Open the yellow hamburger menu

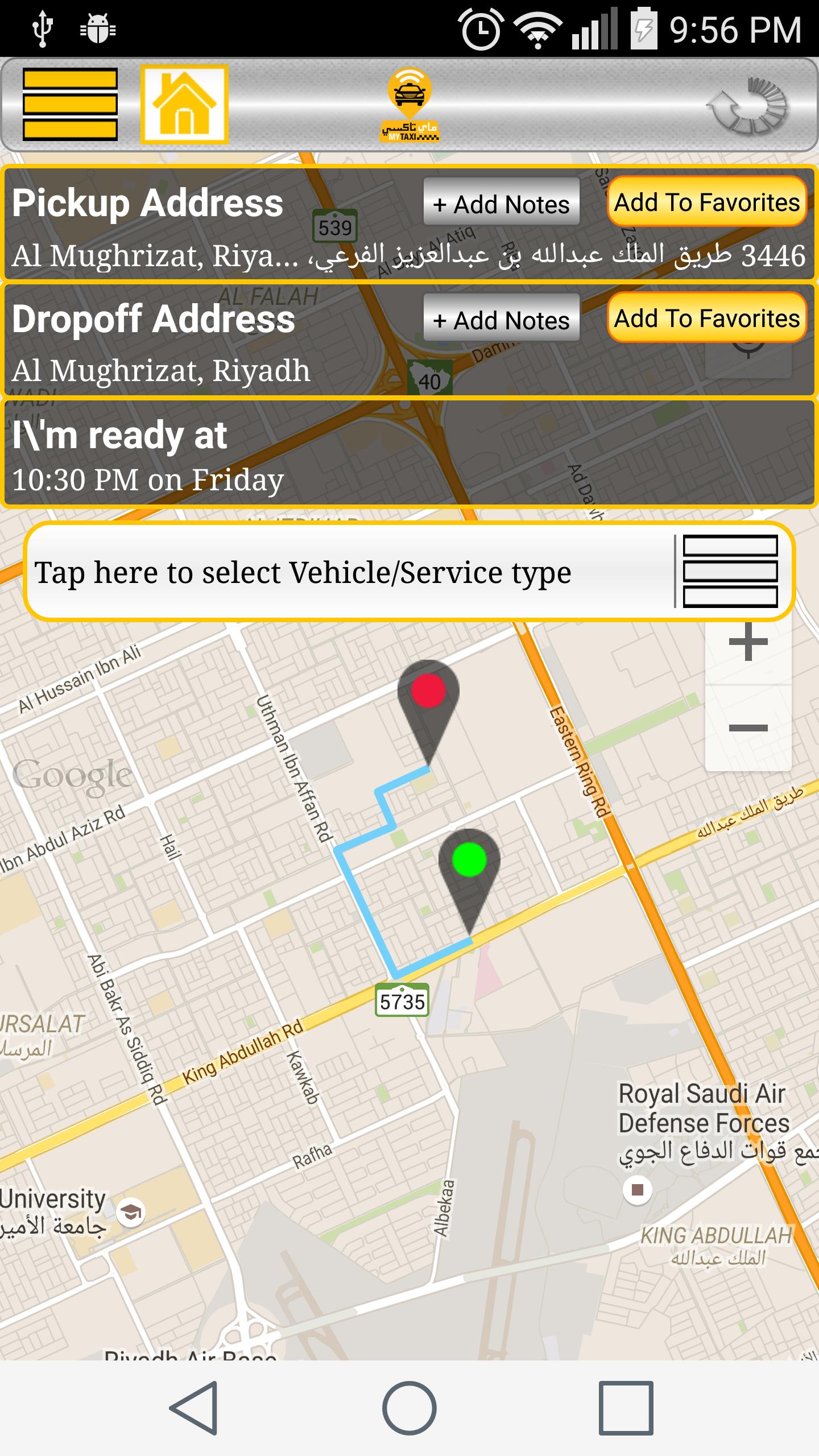point(70,104)
